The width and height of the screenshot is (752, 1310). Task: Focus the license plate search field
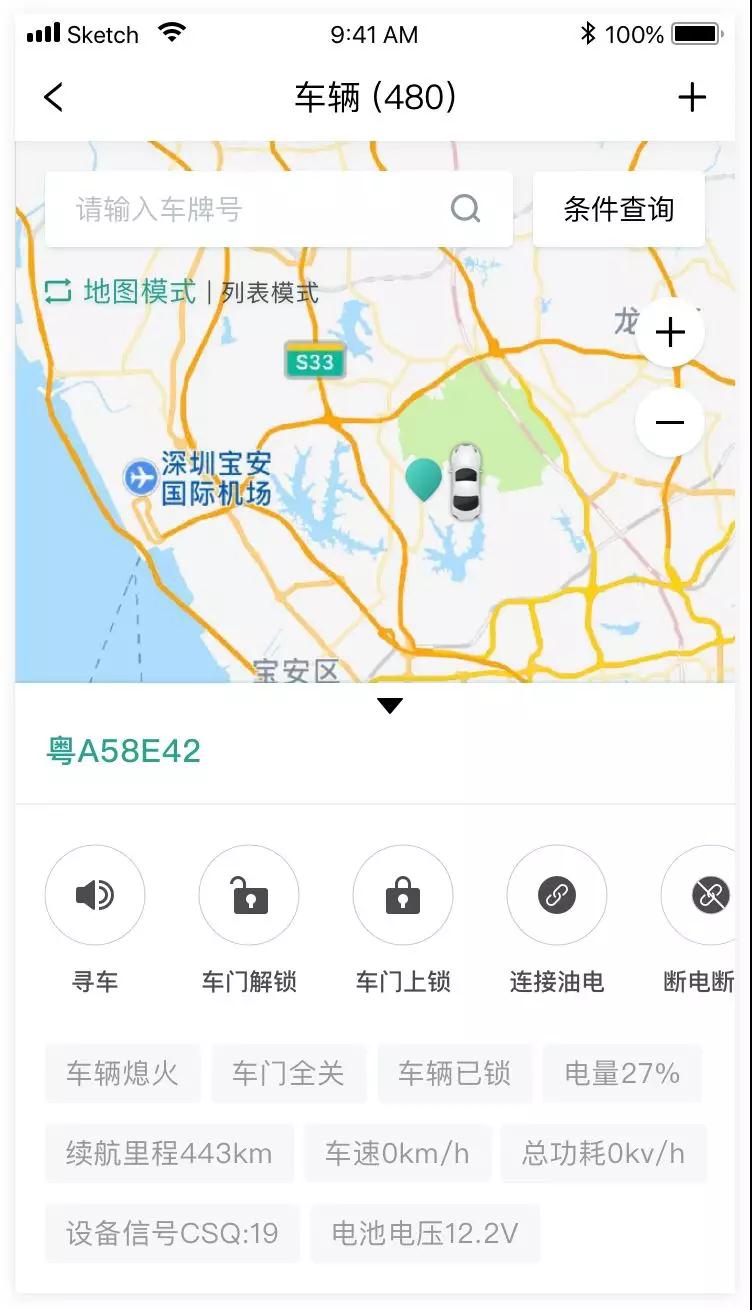[250, 209]
